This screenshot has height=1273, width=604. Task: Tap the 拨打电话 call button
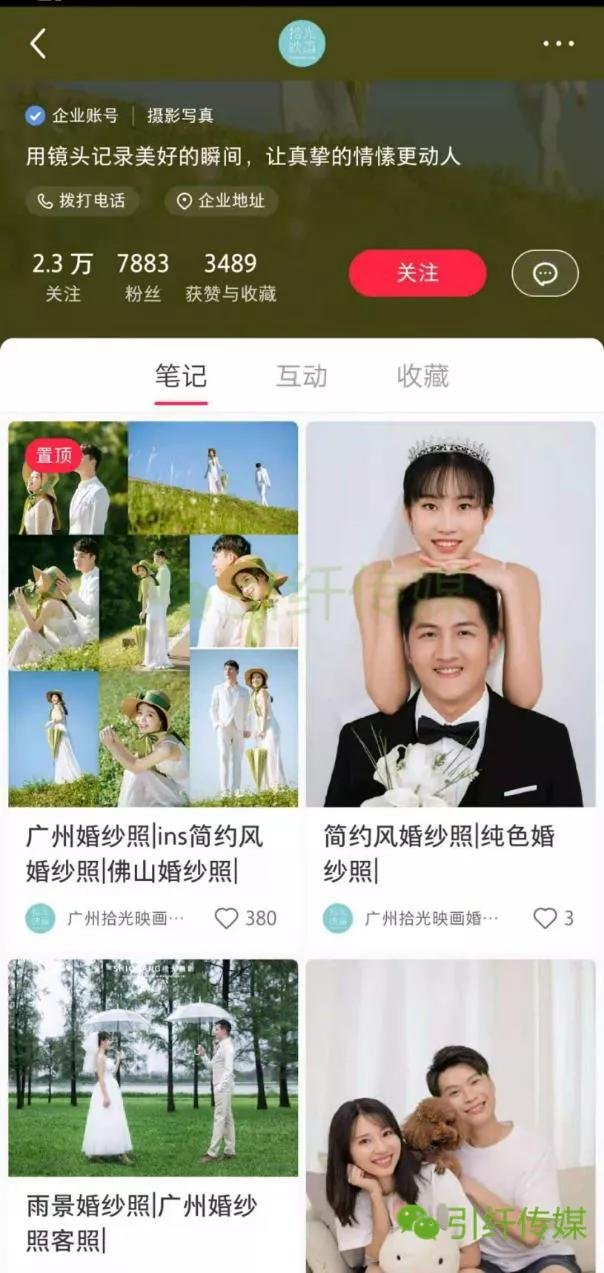point(82,201)
